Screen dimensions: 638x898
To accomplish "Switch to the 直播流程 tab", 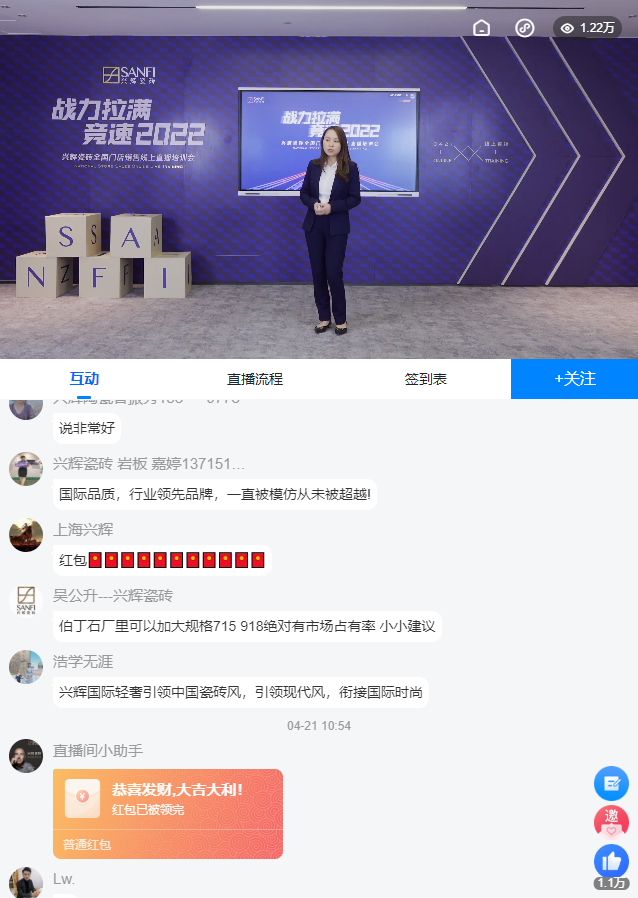I will (x=255, y=379).
